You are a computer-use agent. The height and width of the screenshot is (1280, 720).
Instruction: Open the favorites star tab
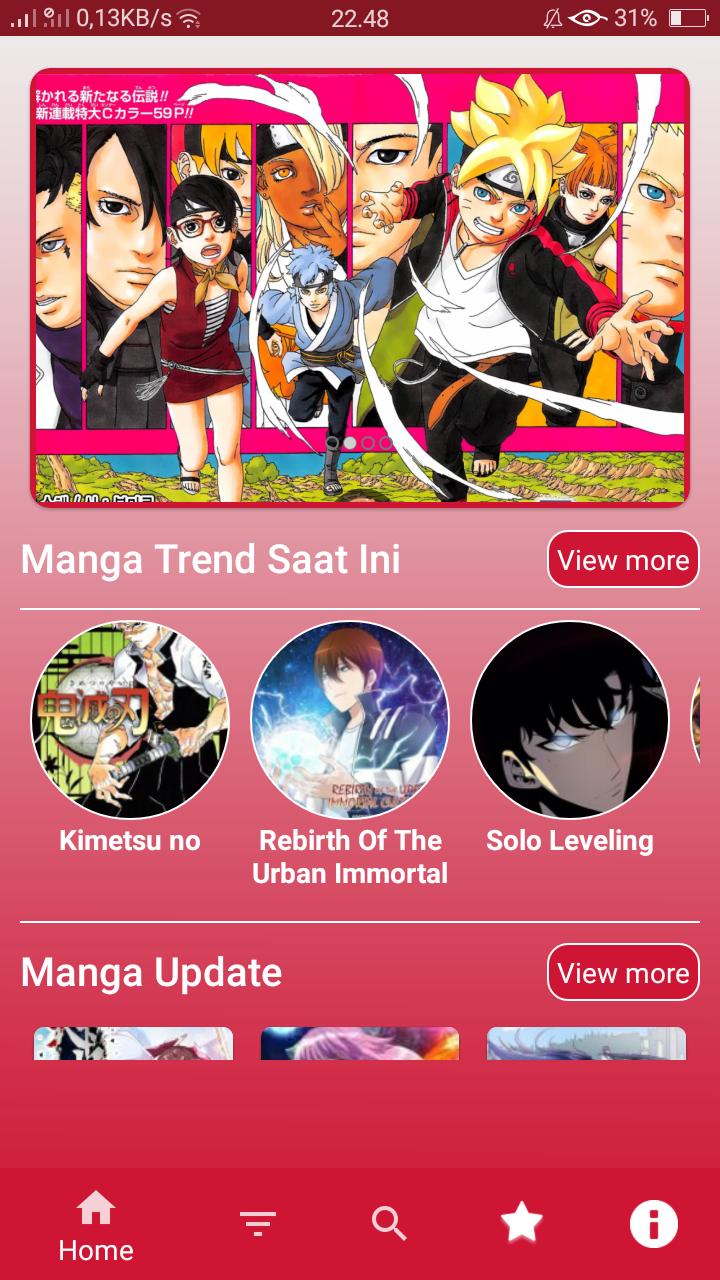tap(521, 1223)
